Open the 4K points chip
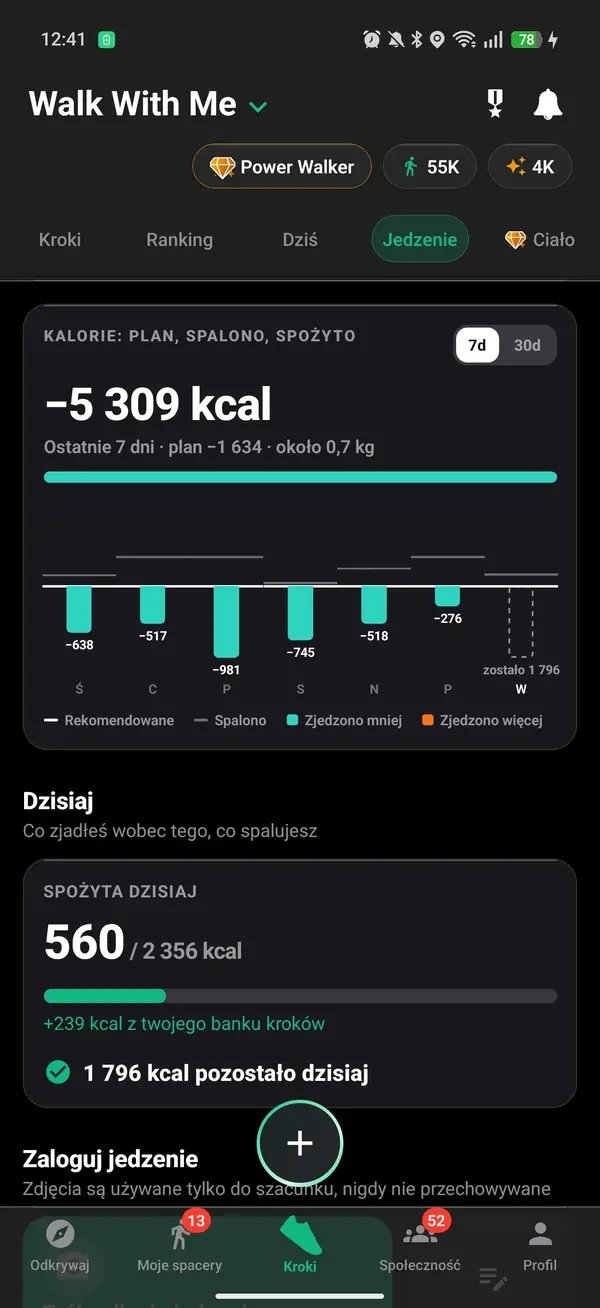The height and width of the screenshot is (1308, 600). coord(530,167)
